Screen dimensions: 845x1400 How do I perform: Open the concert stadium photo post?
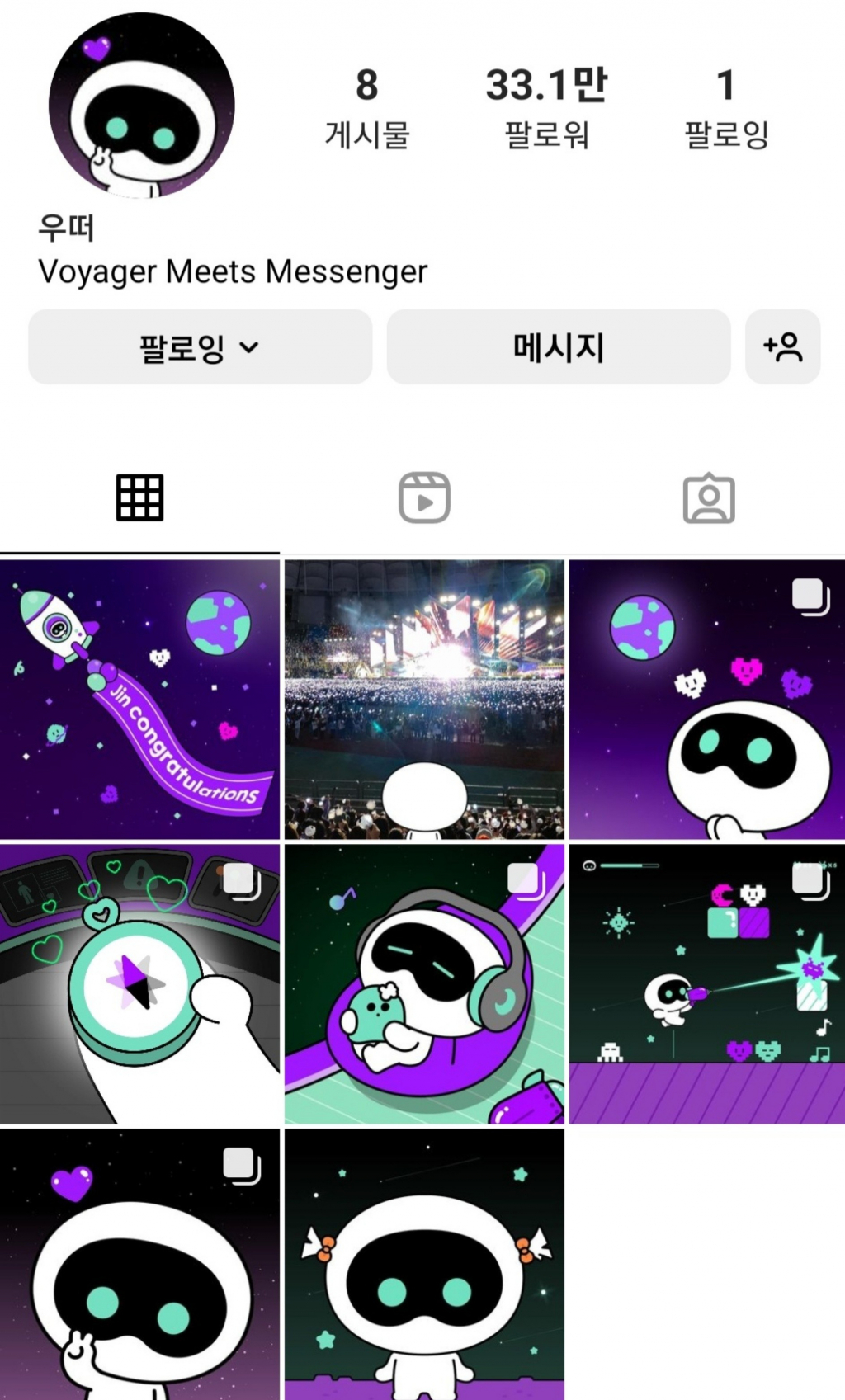point(424,700)
